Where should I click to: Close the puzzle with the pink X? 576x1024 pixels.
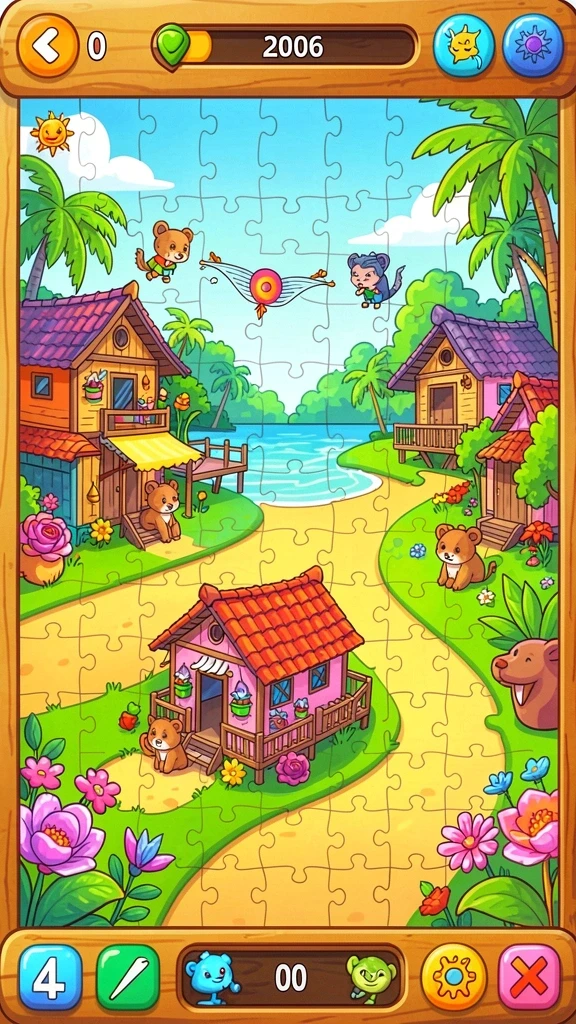click(x=530, y=976)
